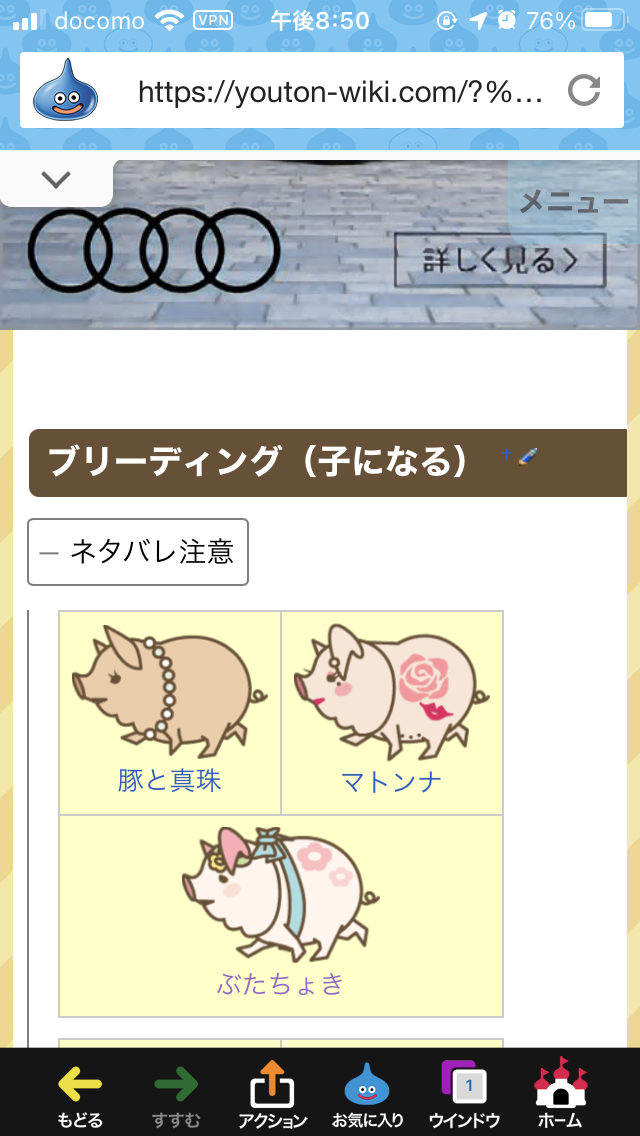Open the ウインドウ tab switcher
The width and height of the screenshot is (640, 1136).
(x=464, y=1093)
